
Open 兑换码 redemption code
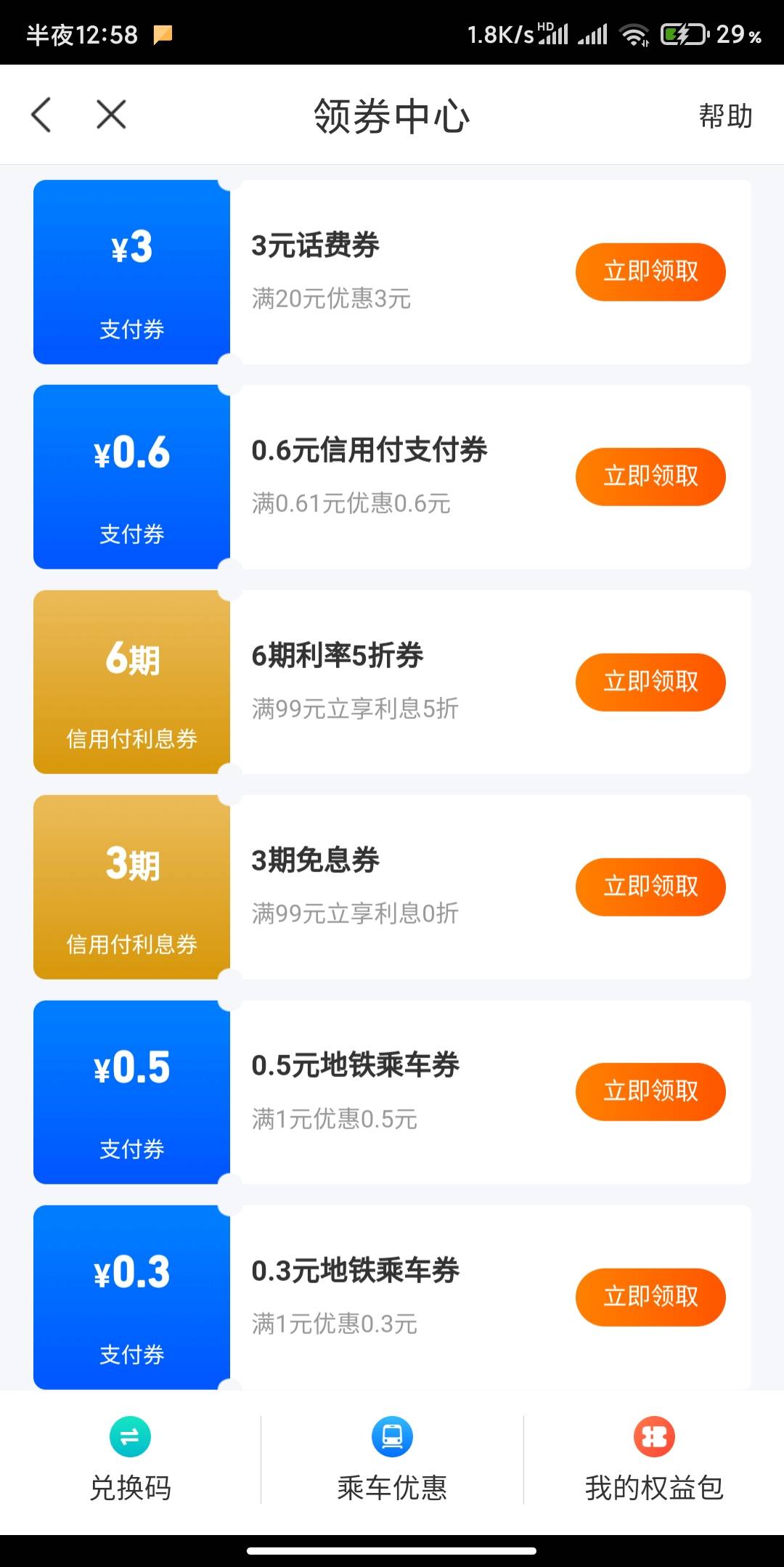131,1460
